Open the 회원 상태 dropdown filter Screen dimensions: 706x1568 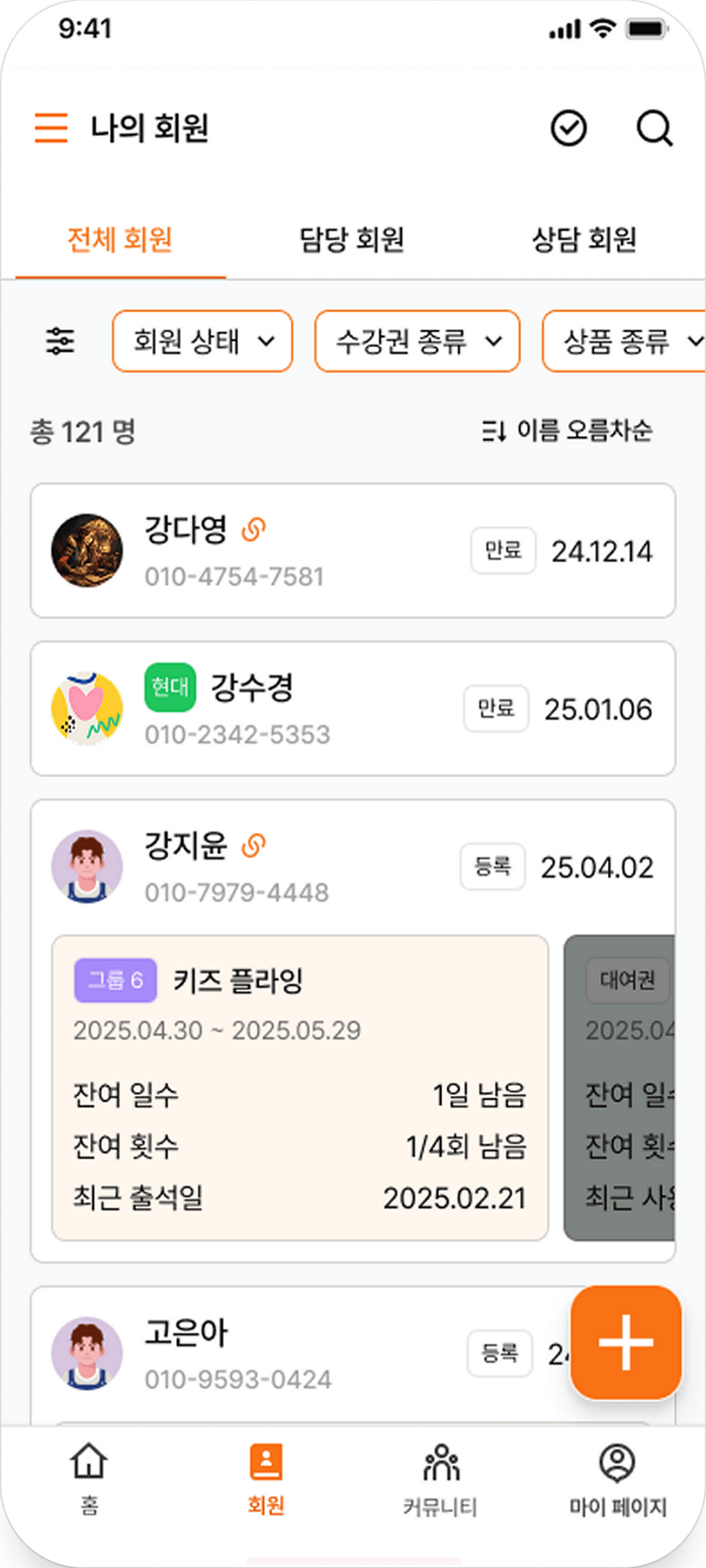201,341
